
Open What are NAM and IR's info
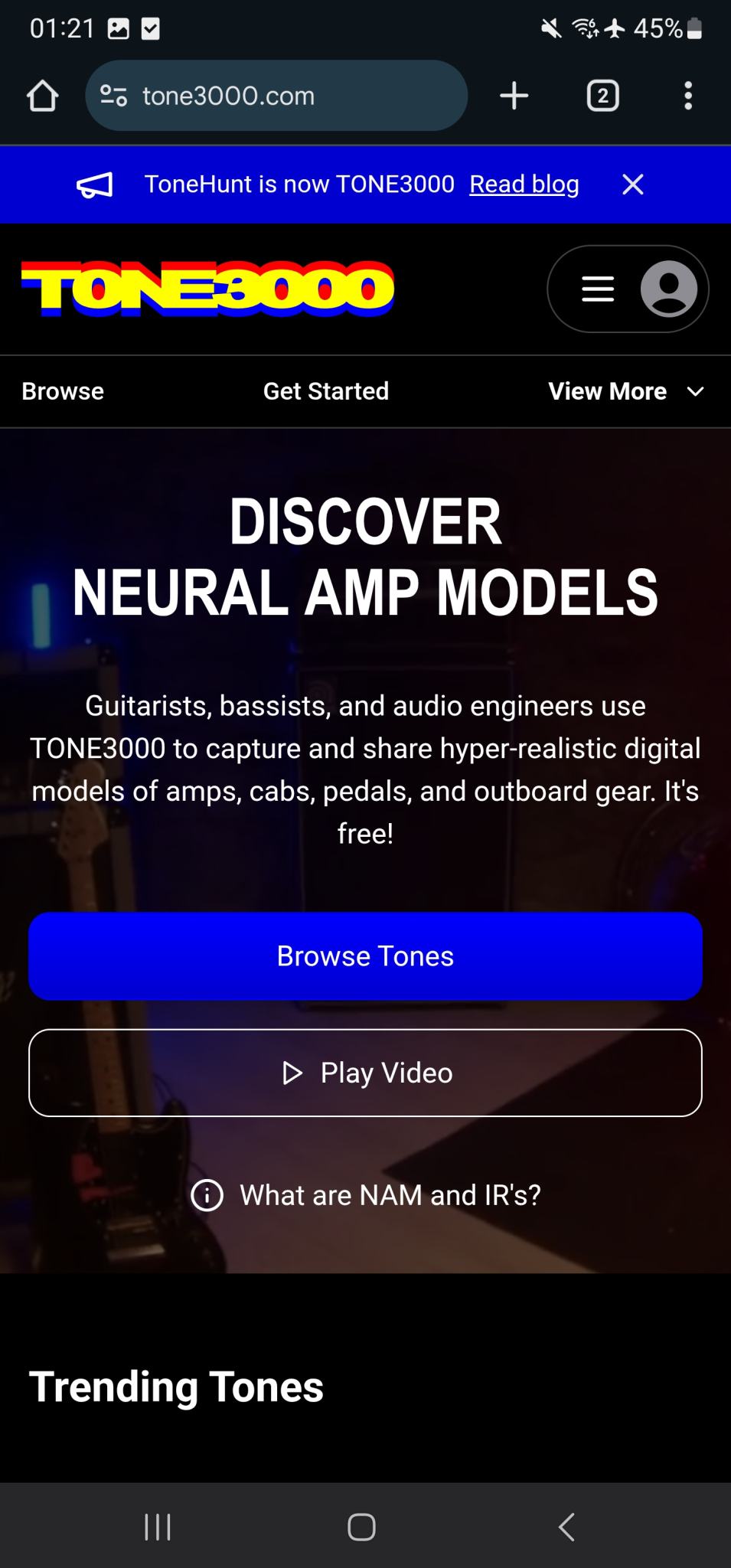365,1194
